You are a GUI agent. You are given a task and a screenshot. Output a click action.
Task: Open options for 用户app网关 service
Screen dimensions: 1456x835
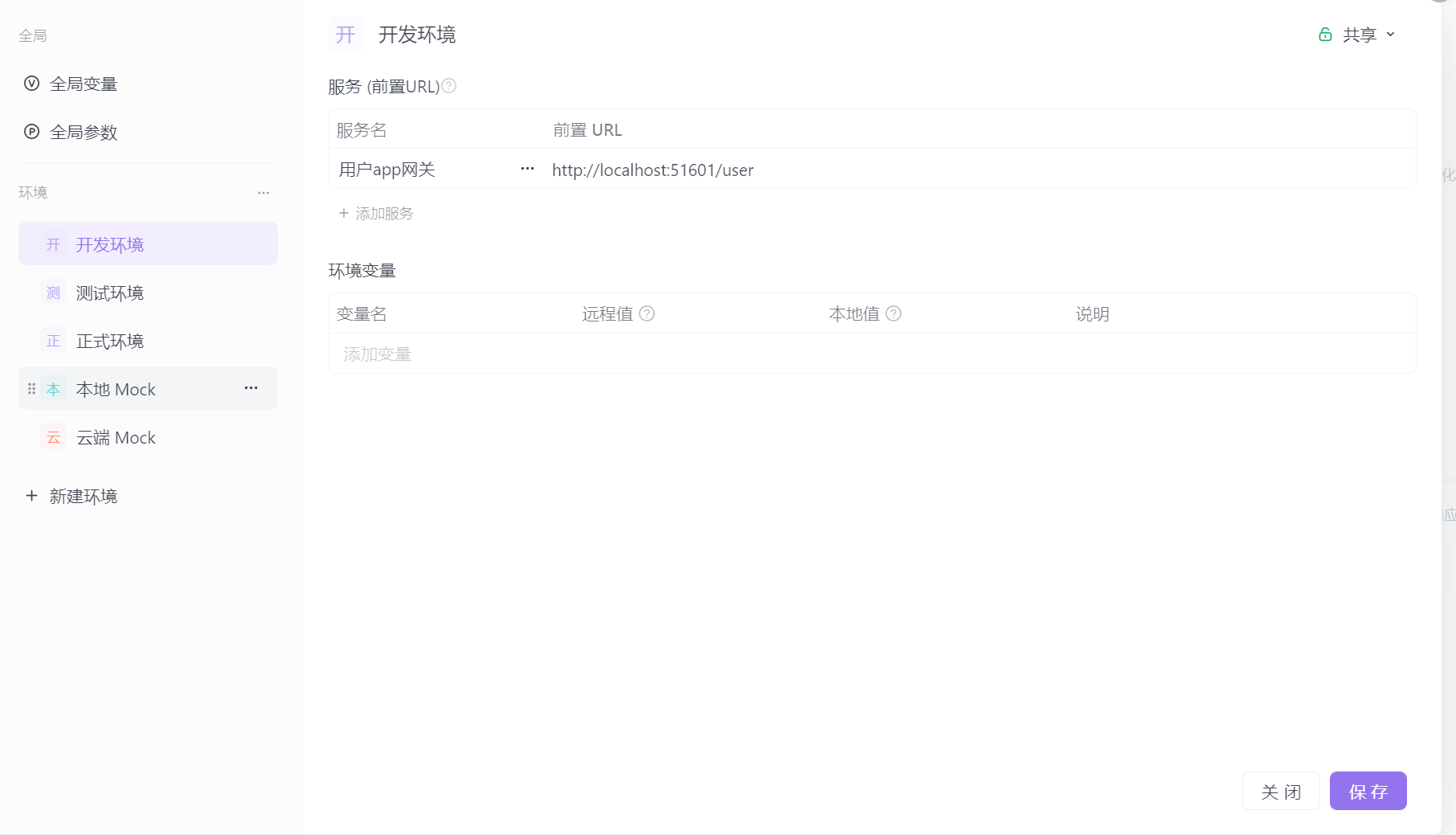527,169
